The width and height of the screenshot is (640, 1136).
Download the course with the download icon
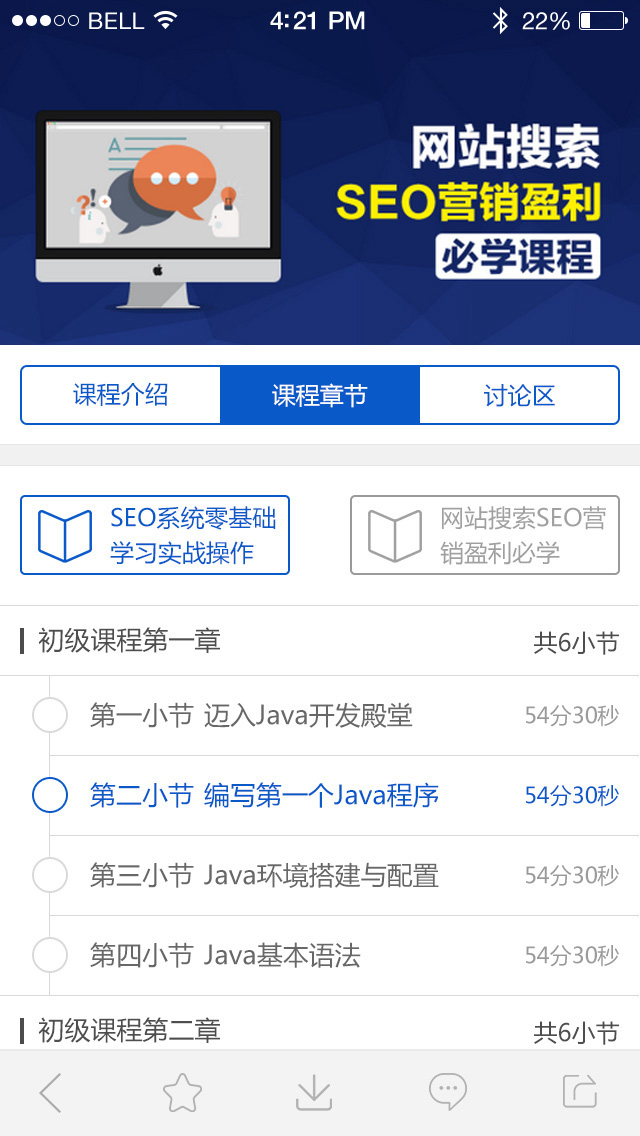[314, 1093]
